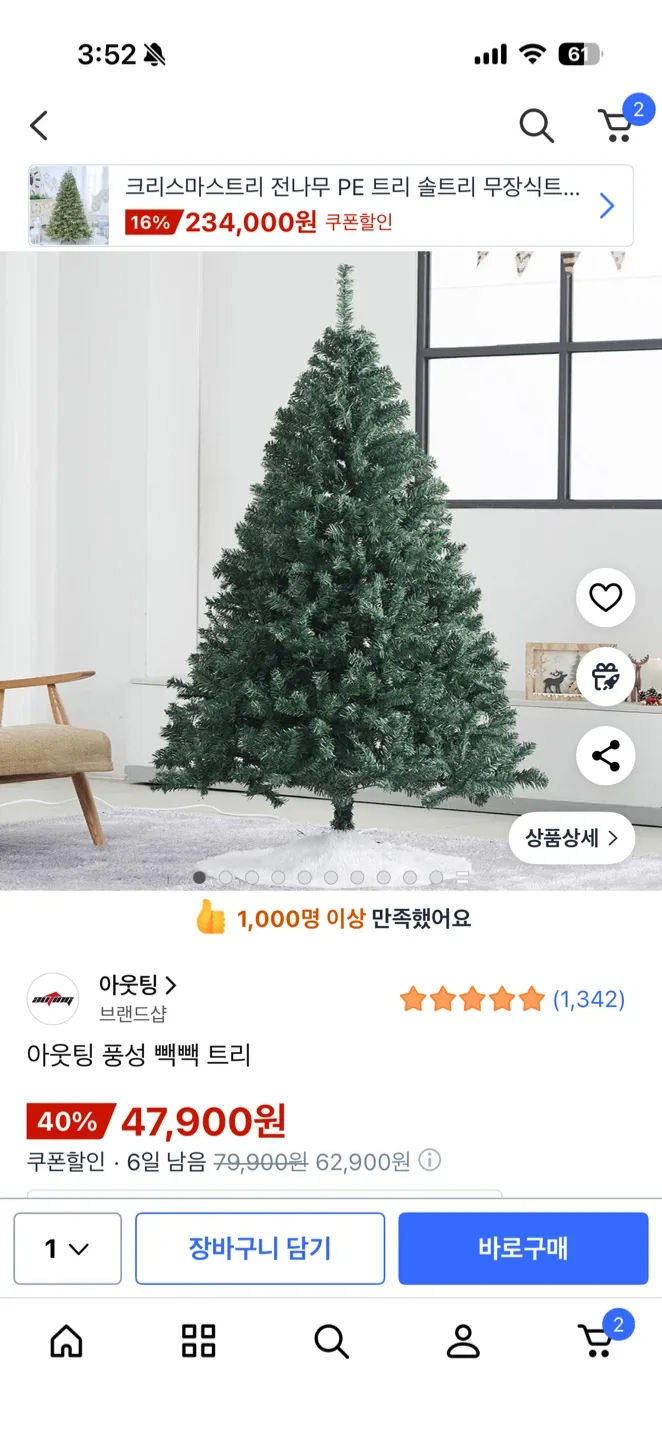Open the my account tab
Screen dimensions: 662x1440
[463, 1341]
